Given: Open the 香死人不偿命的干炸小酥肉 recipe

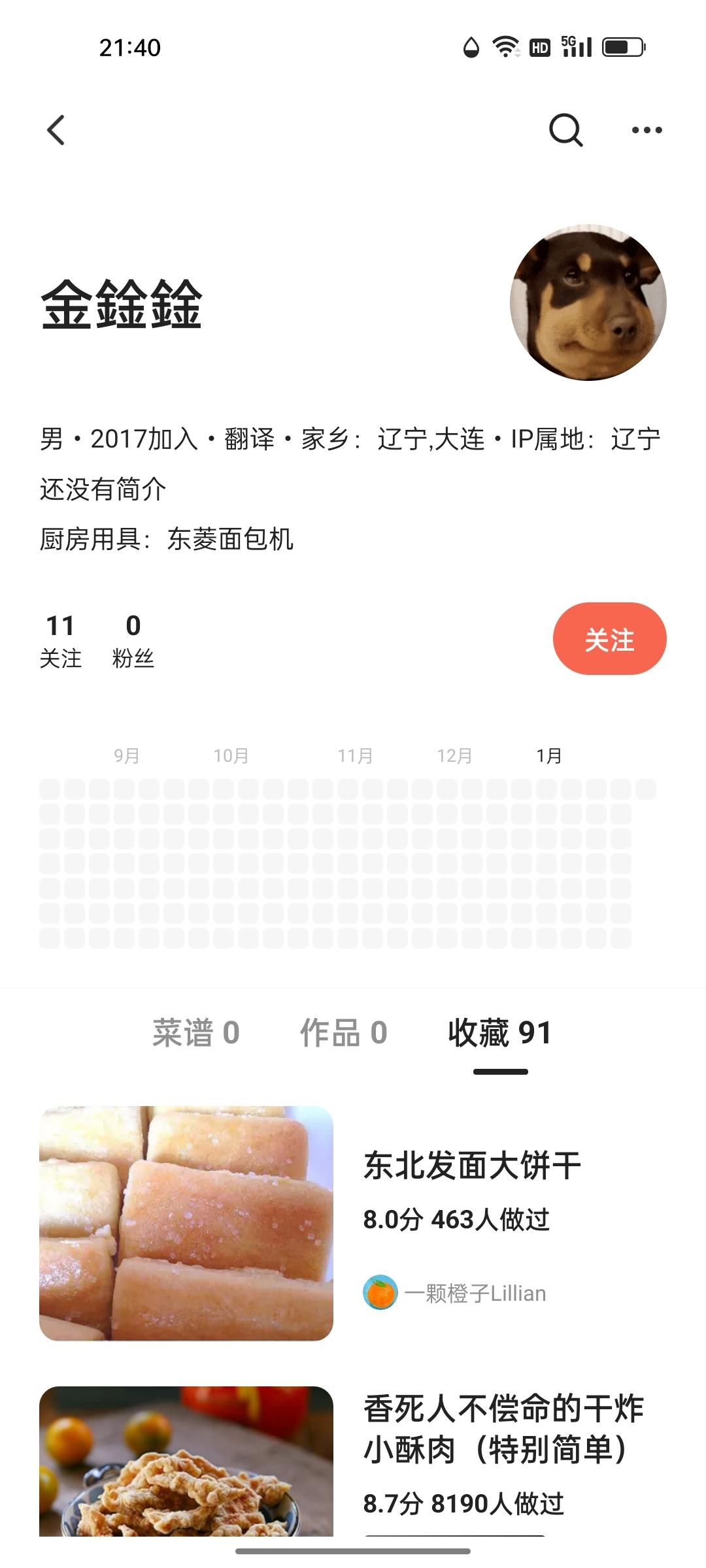Looking at the screenshot, I should point(503,1428).
